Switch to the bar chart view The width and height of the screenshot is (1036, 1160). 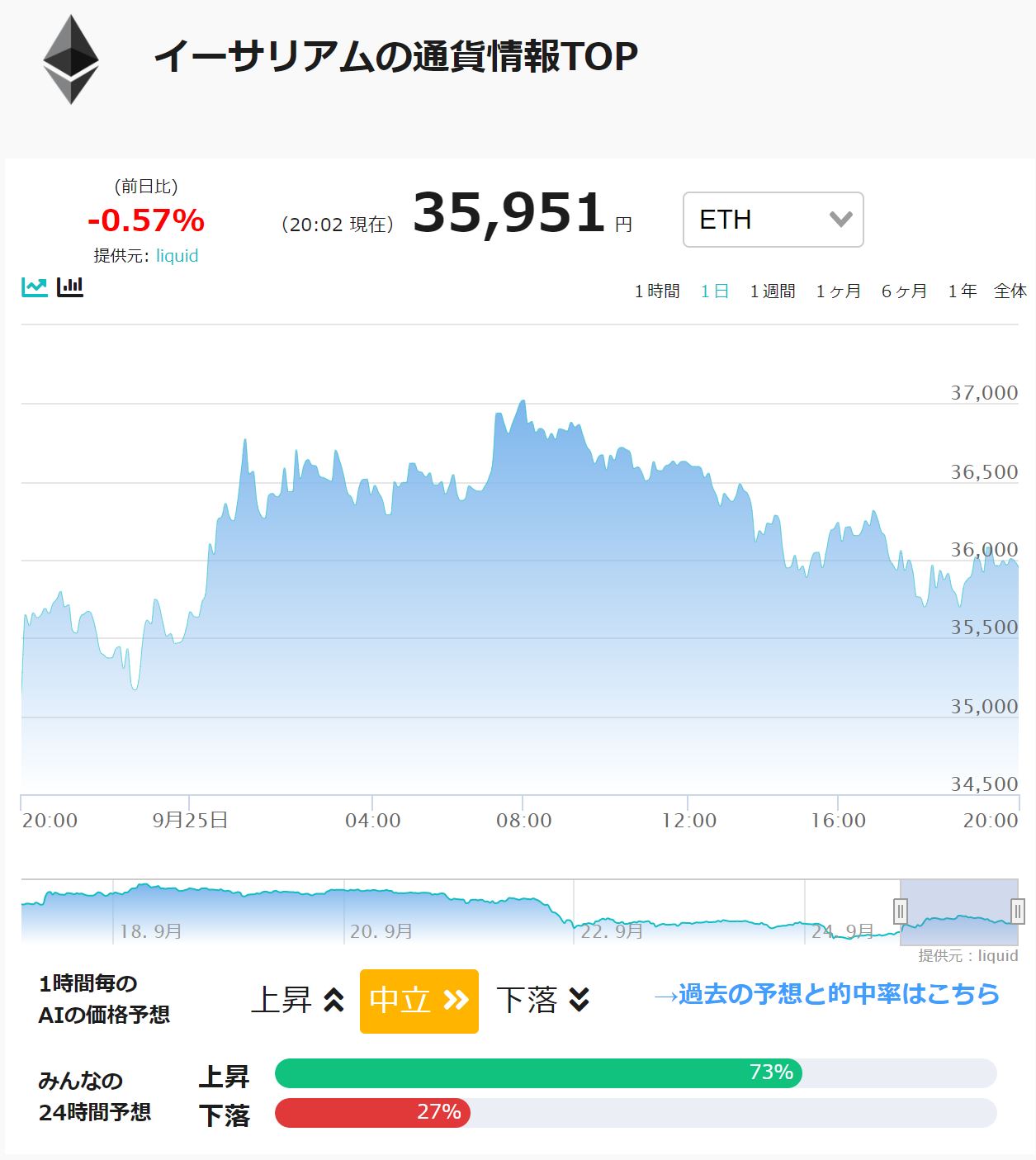click(70, 287)
